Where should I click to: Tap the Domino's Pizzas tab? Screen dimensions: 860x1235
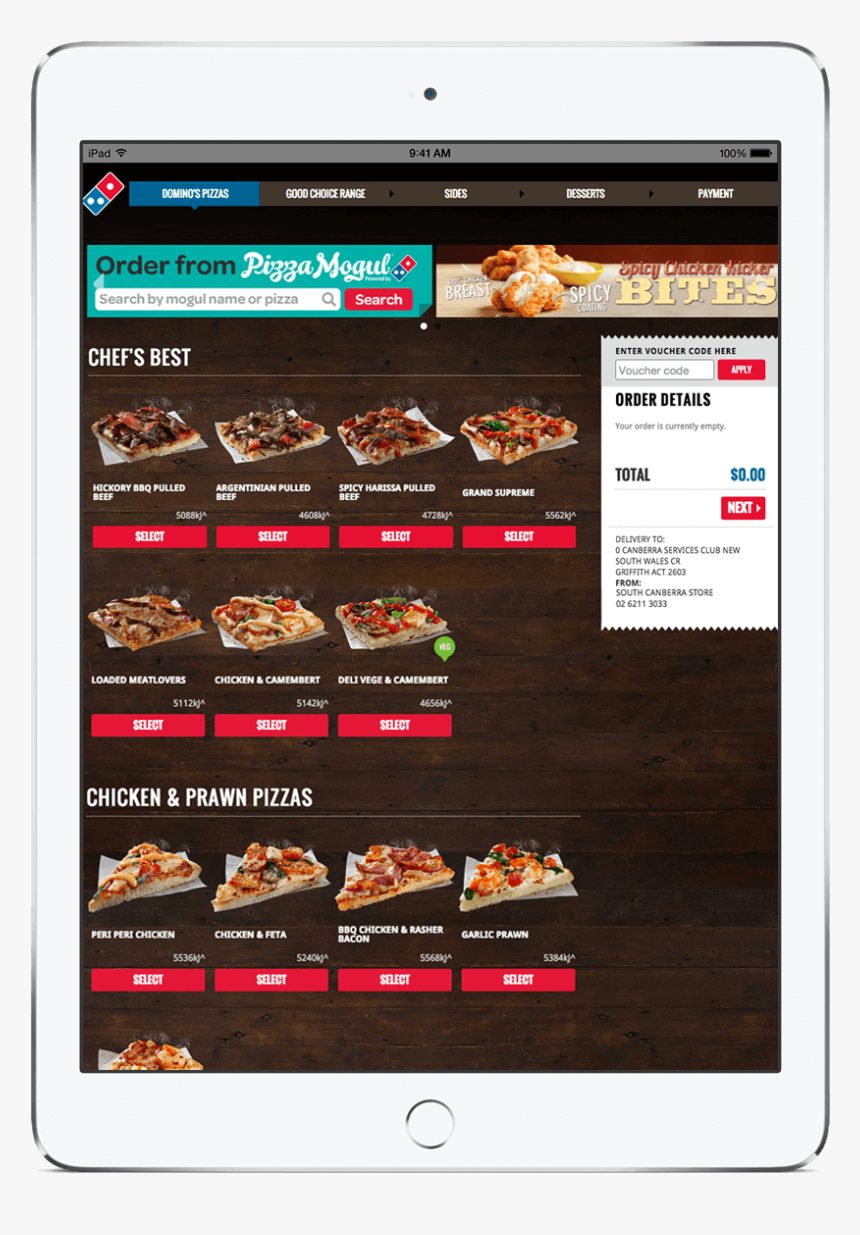point(195,194)
